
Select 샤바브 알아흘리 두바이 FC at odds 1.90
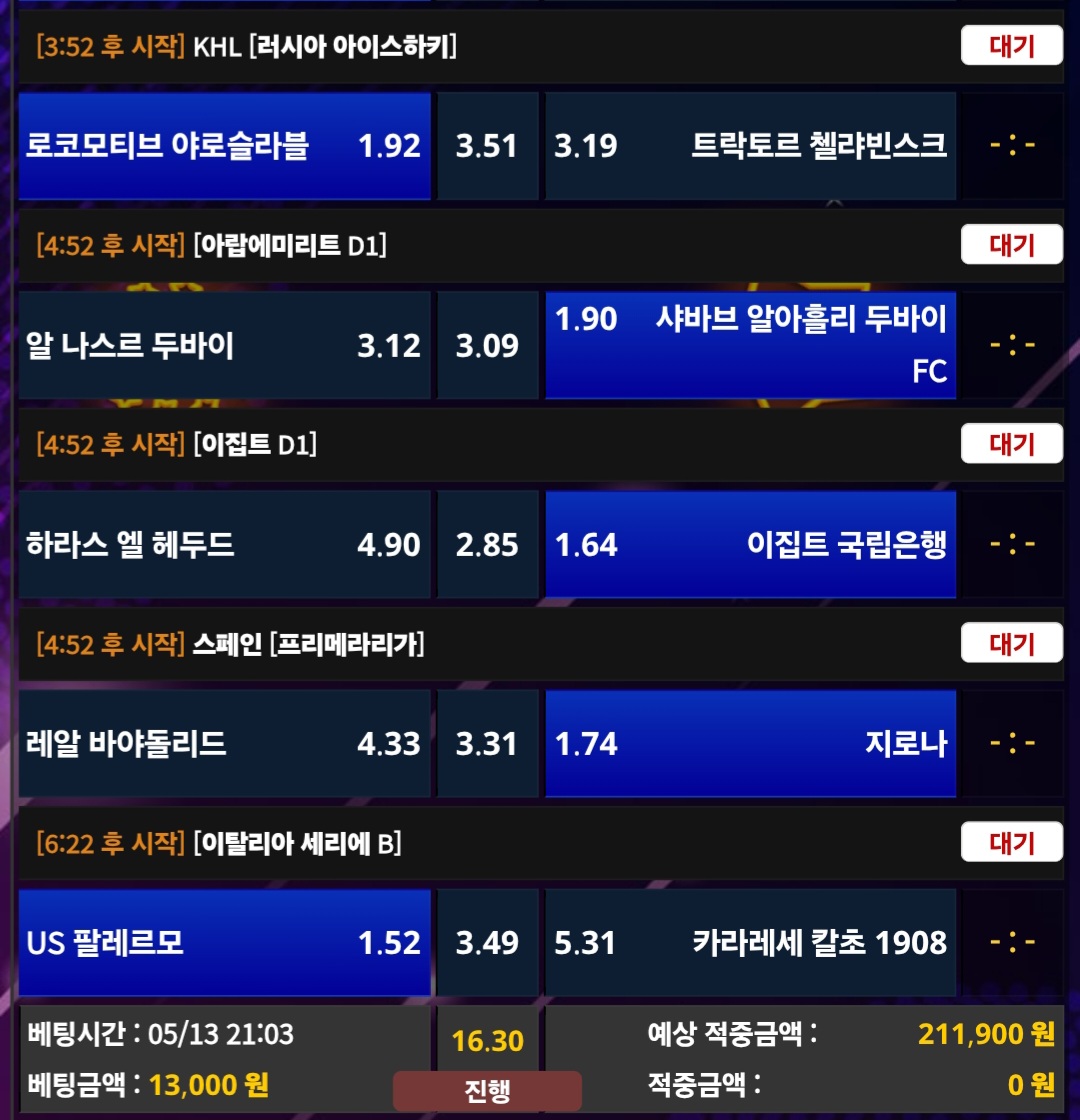point(750,346)
